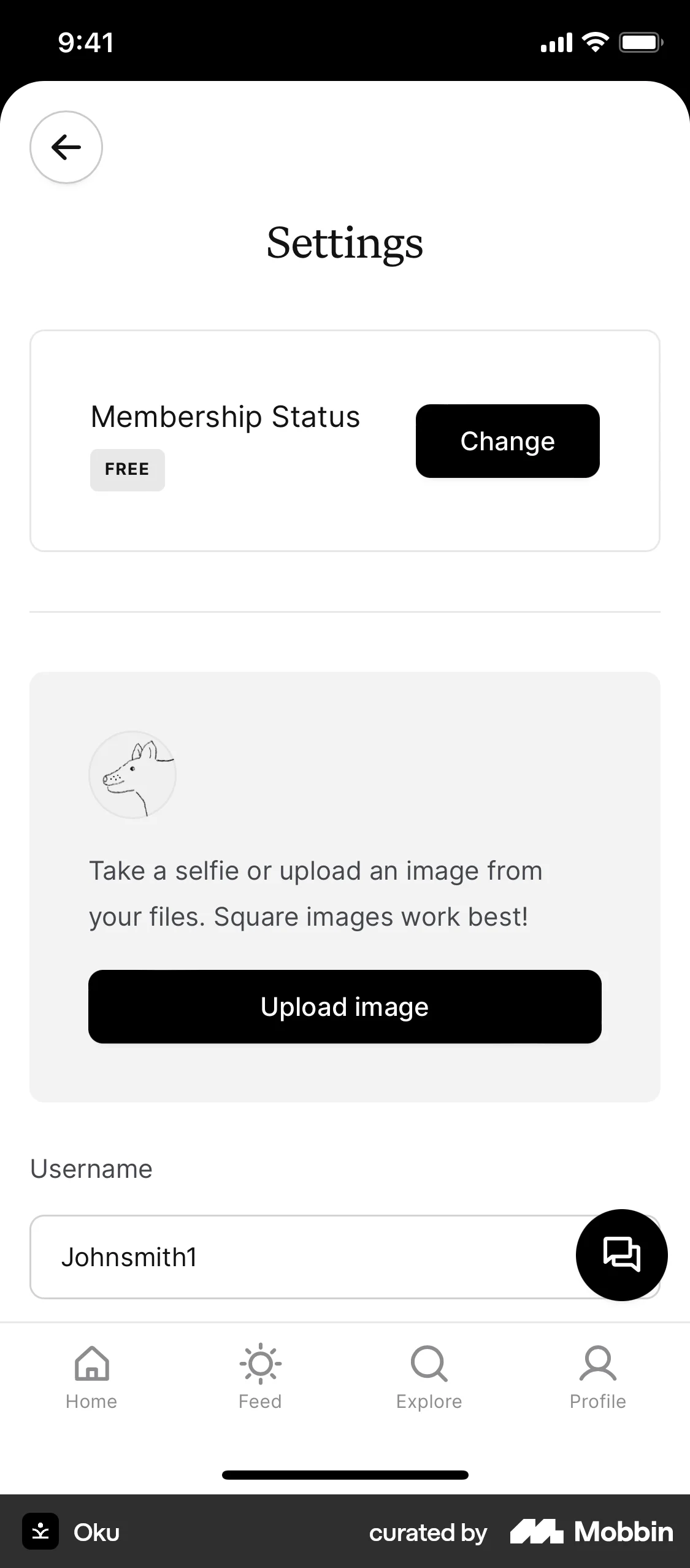Open Explore via the magnifying glass icon
Screen dimensions: 690x1568
pos(429,1364)
